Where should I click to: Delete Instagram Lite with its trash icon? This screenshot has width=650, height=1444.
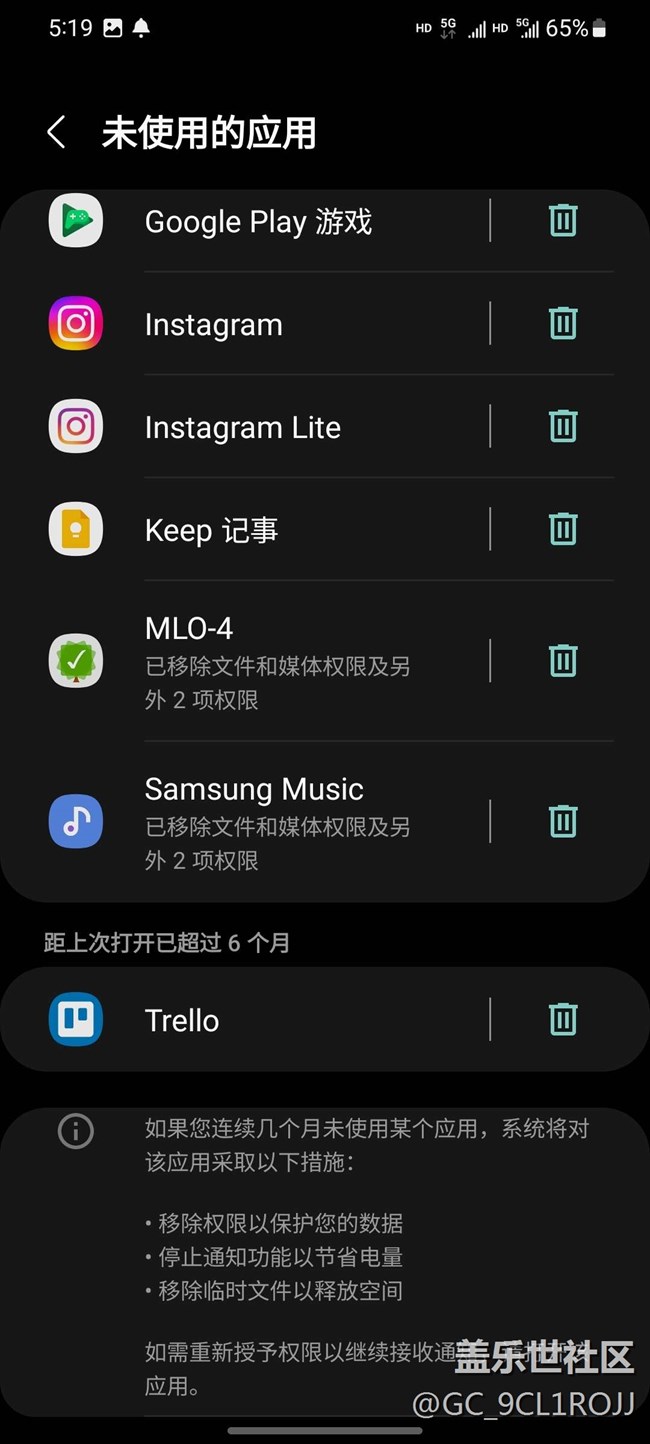pyautogui.click(x=563, y=426)
